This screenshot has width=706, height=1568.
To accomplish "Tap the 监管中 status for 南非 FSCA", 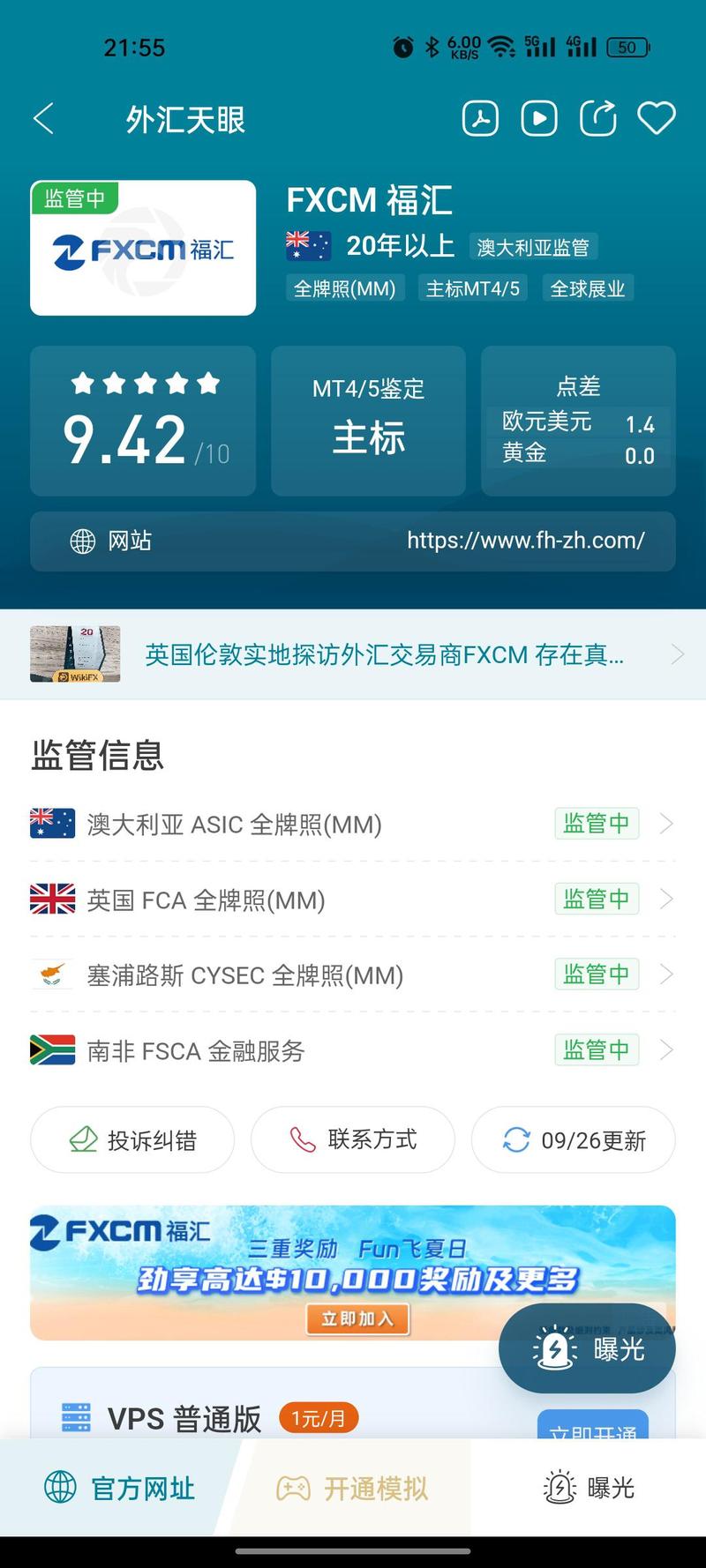I will 597,1049.
